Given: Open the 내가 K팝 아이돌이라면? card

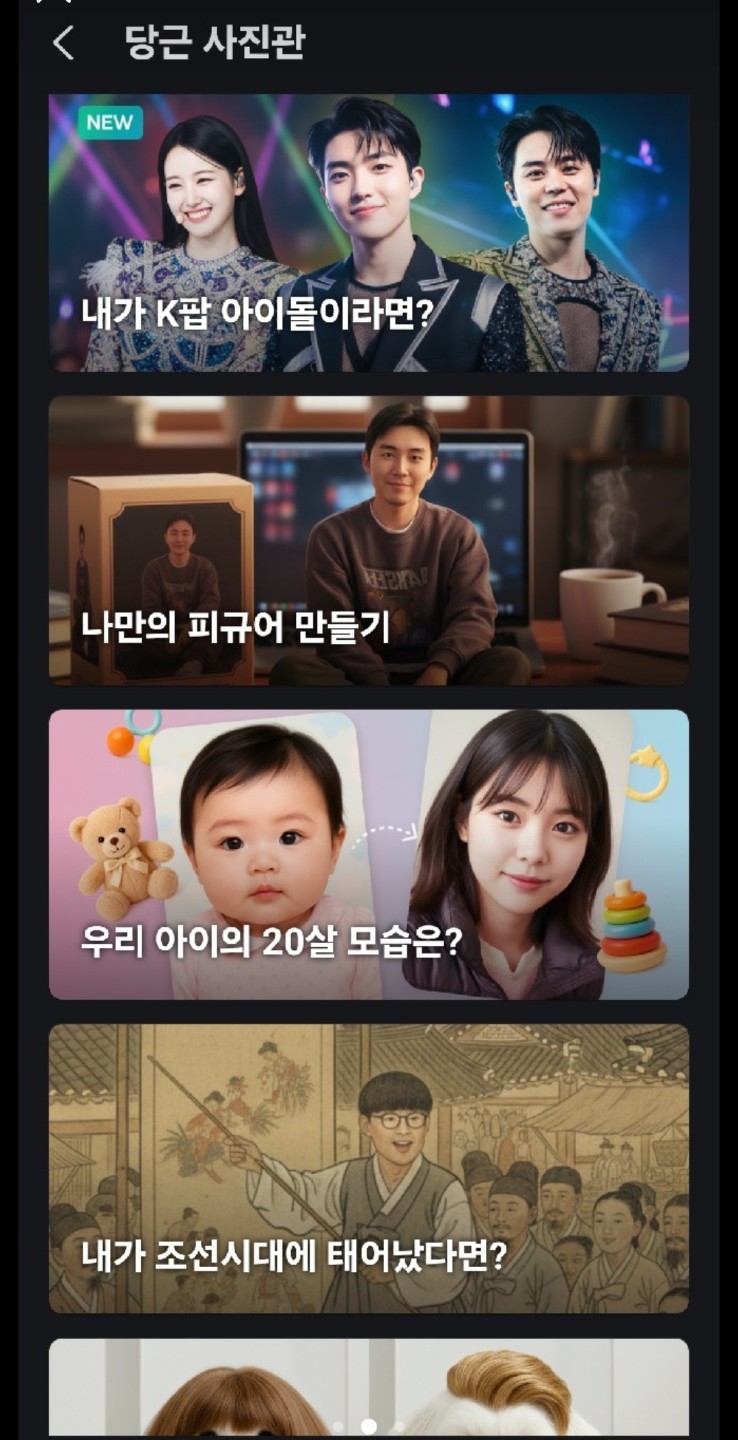Looking at the screenshot, I should (368, 233).
